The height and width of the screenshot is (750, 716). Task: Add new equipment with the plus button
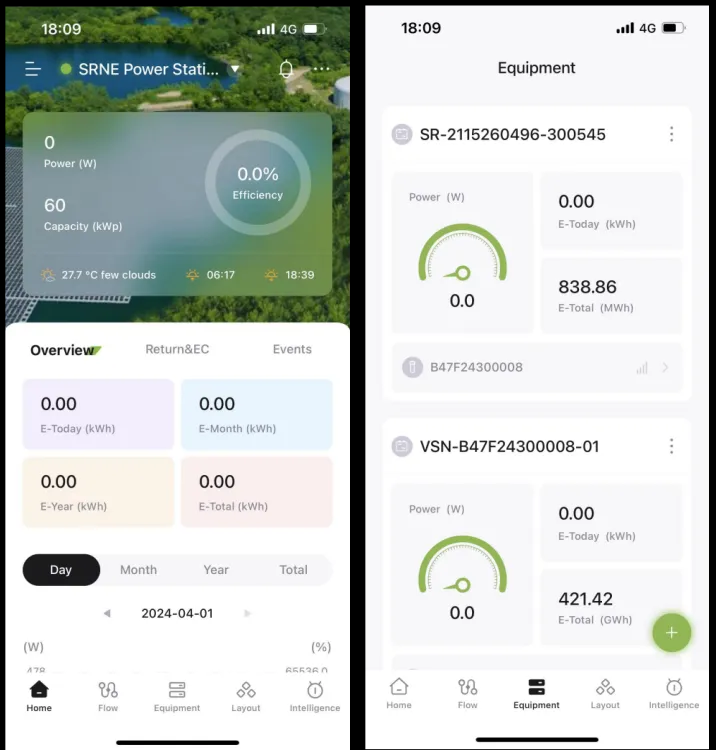click(x=671, y=632)
